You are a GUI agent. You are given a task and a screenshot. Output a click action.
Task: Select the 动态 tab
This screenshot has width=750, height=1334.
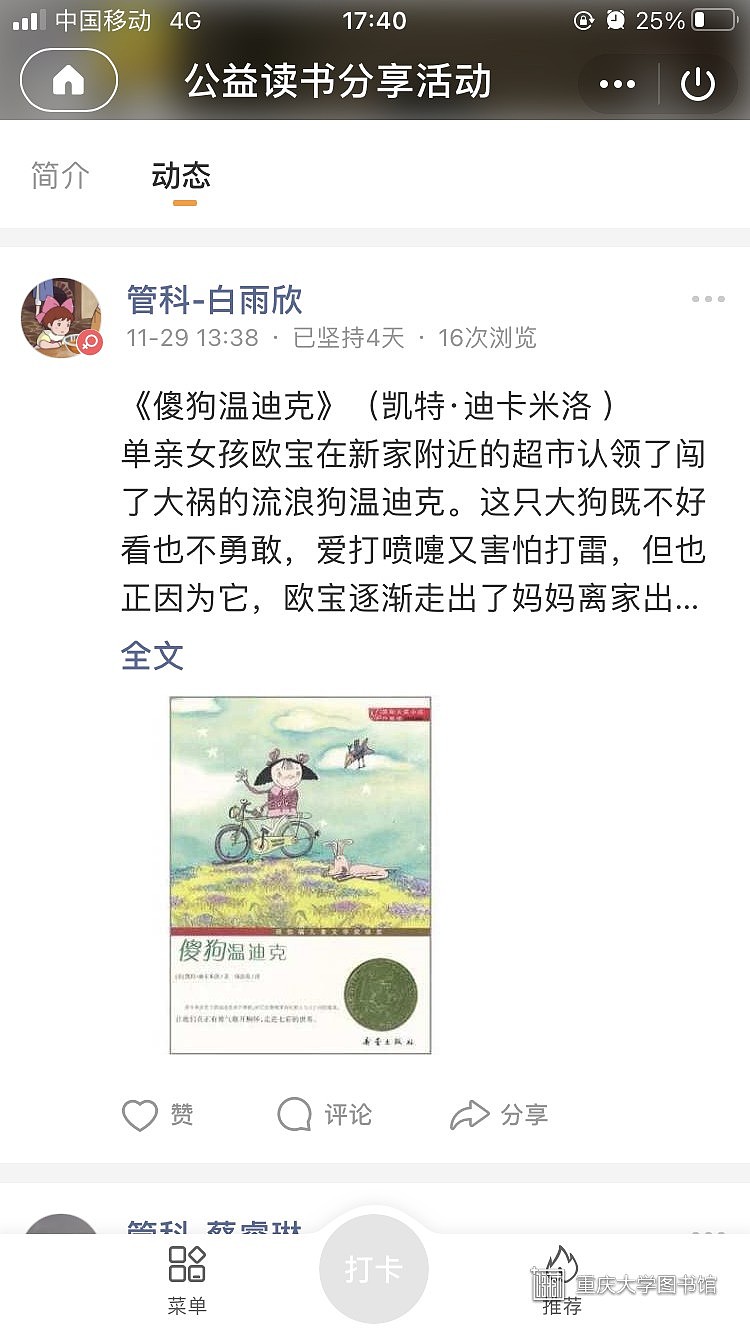(x=182, y=175)
